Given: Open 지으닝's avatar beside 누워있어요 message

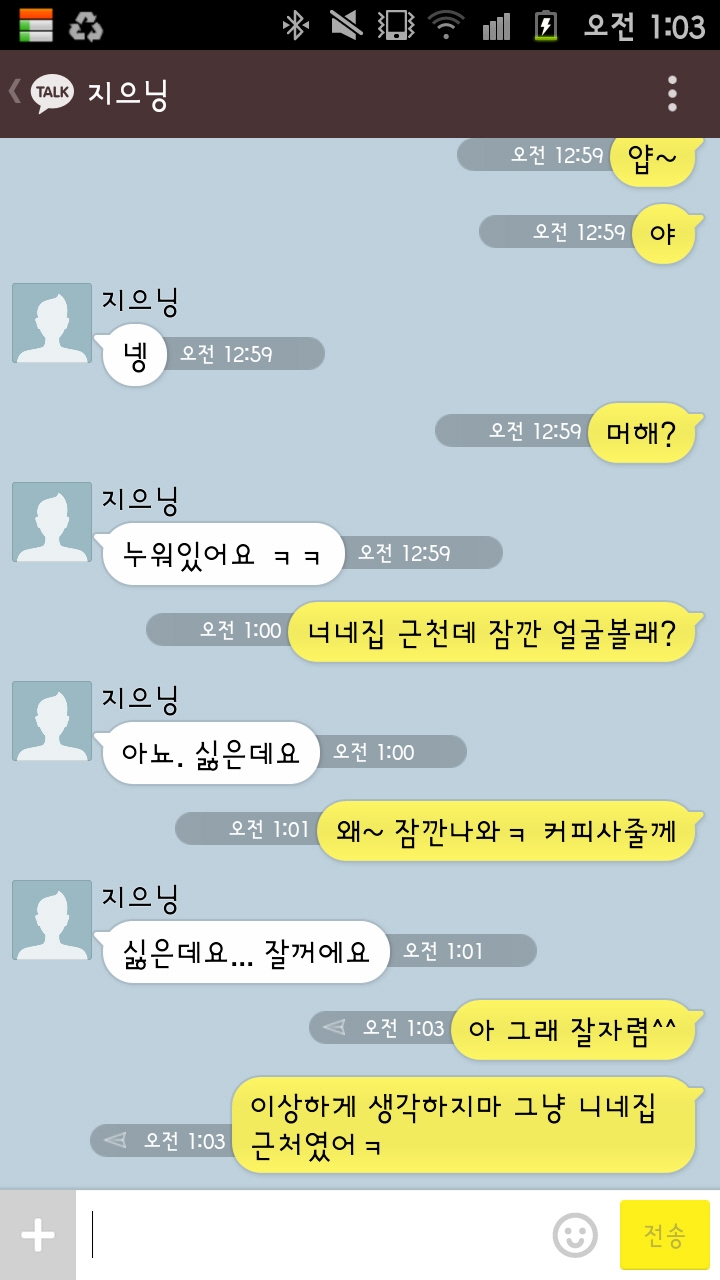Looking at the screenshot, I should [x=52, y=522].
